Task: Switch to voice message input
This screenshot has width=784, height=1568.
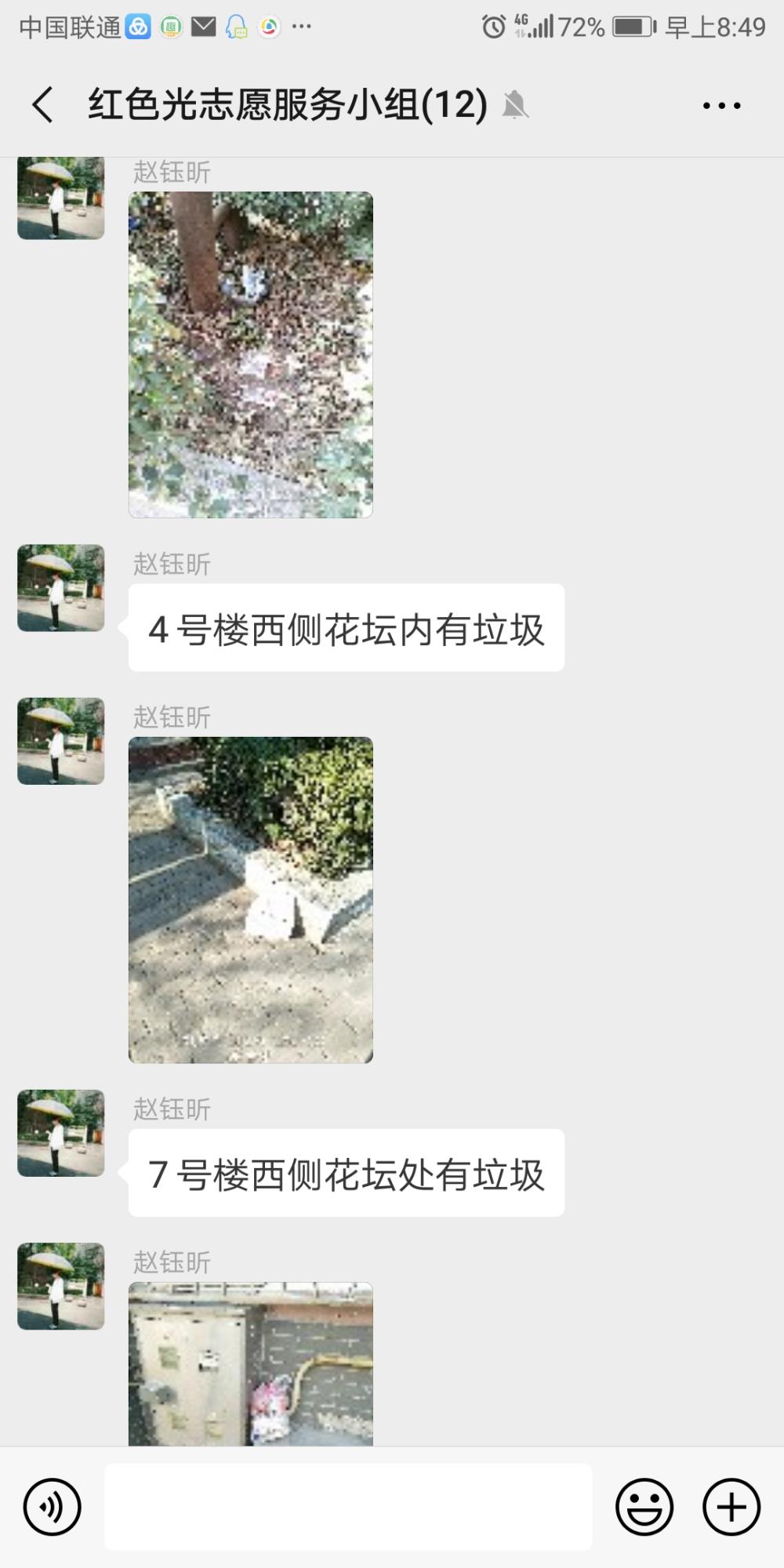Action: pyautogui.click(x=53, y=1507)
